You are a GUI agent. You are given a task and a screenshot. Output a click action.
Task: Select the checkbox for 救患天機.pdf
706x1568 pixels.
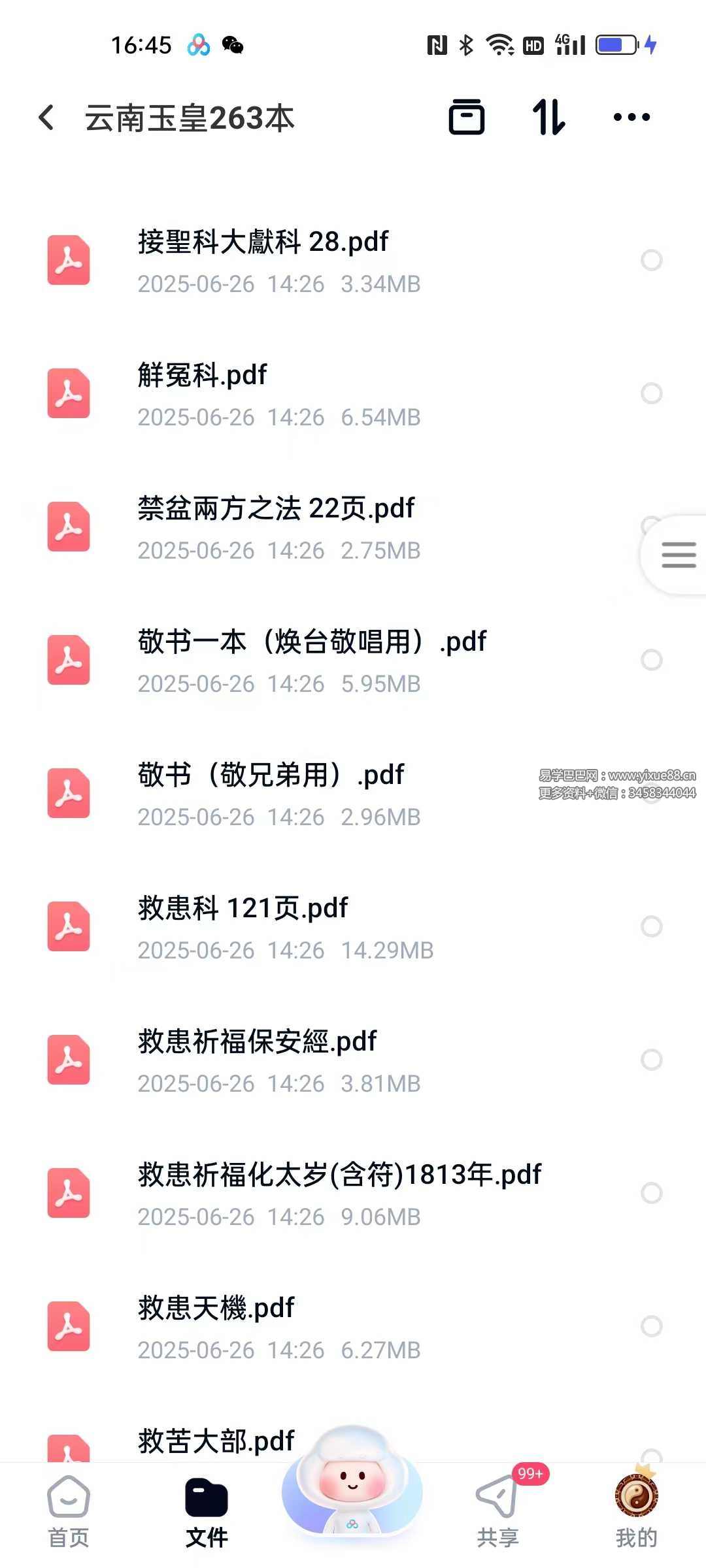coord(652,1326)
